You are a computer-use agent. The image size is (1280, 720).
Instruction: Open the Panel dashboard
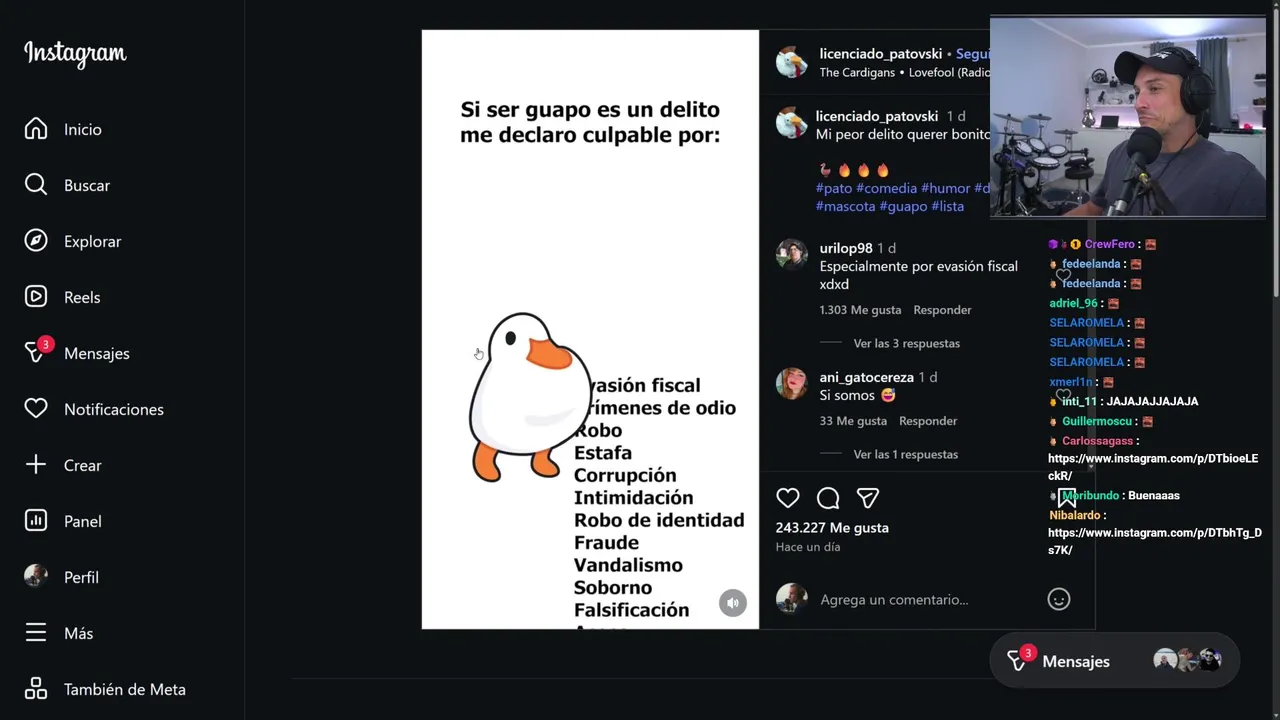point(82,521)
